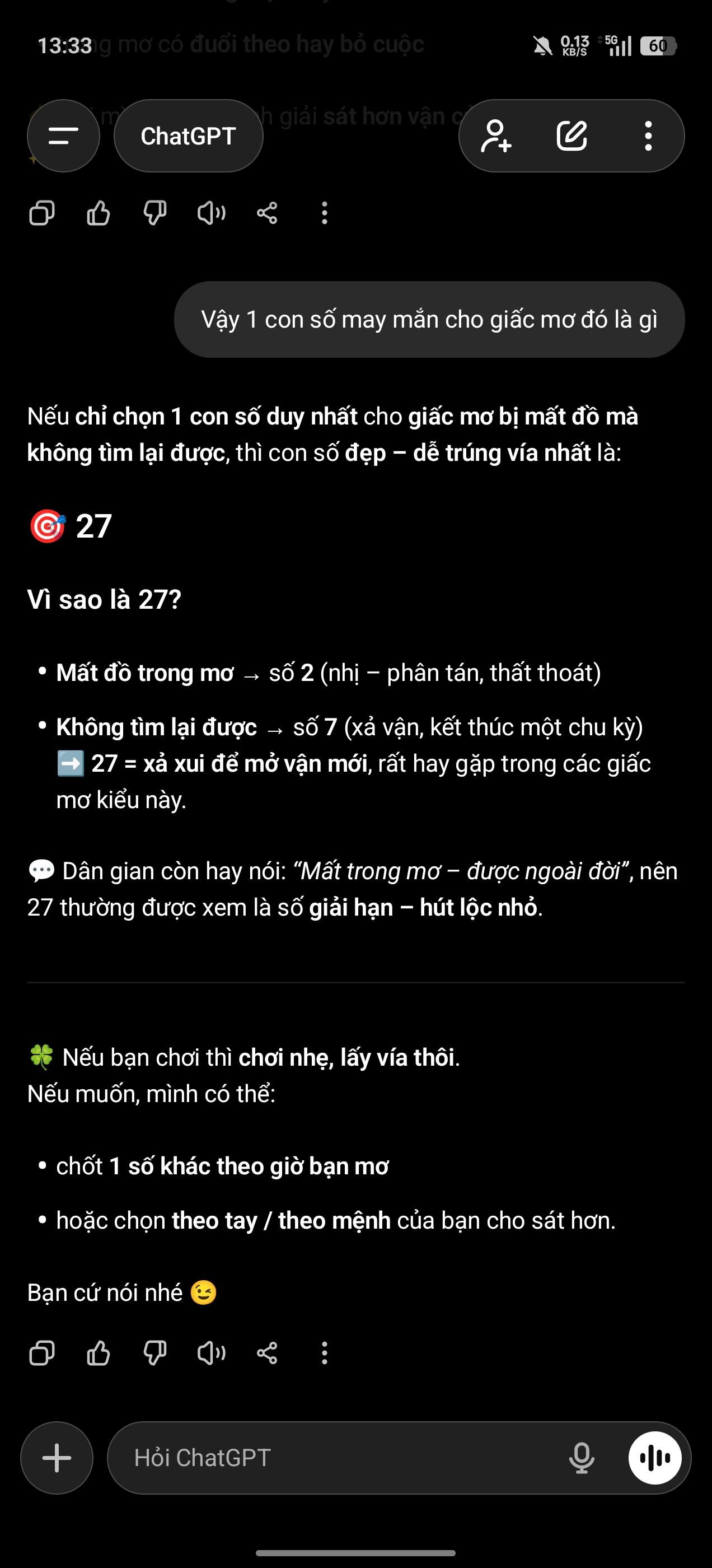The image size is (712, 1568).
Task: Like the reply about number 27
Action: 99,1353
